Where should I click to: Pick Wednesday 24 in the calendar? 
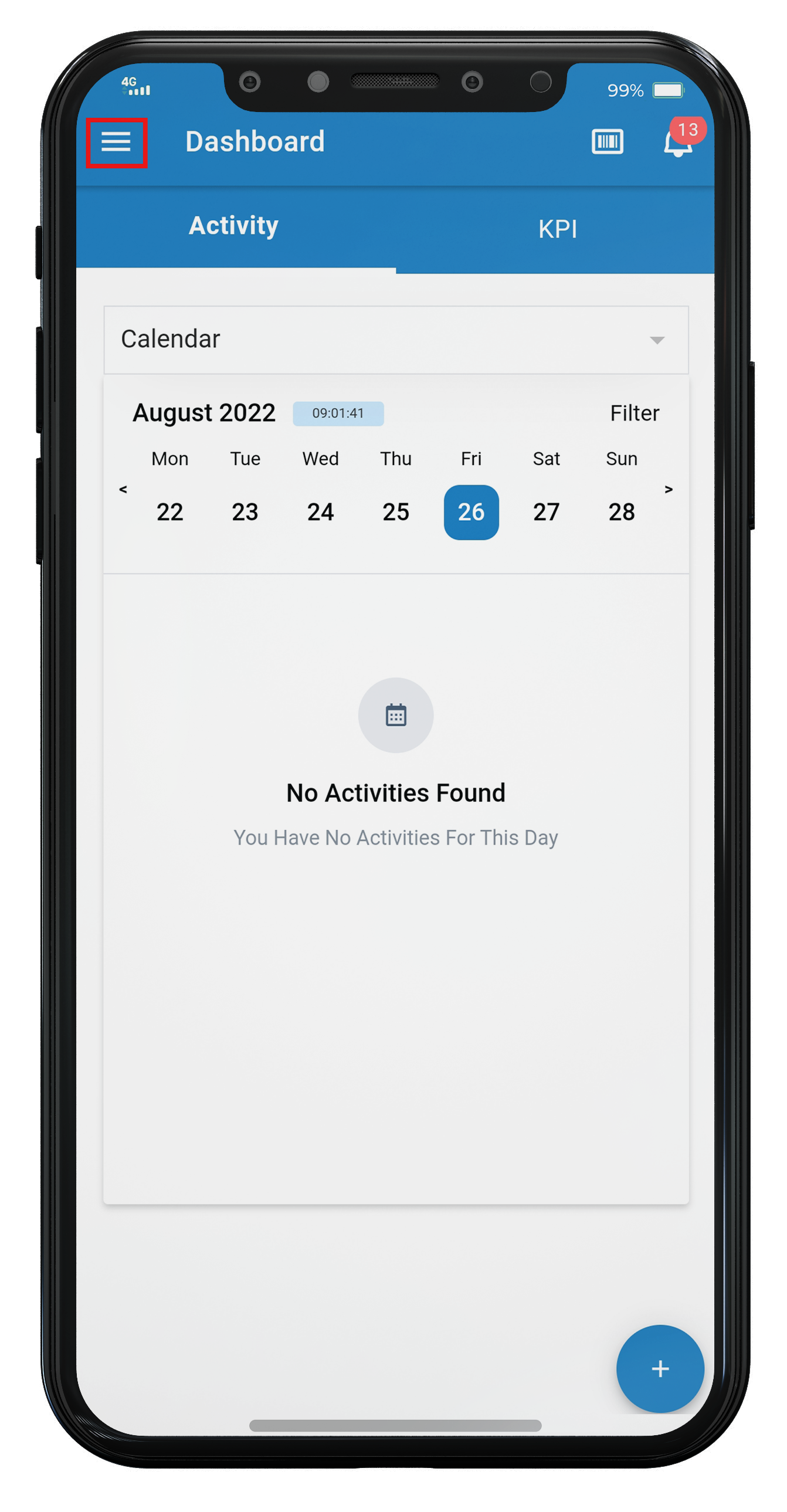[x=320, y=512]
